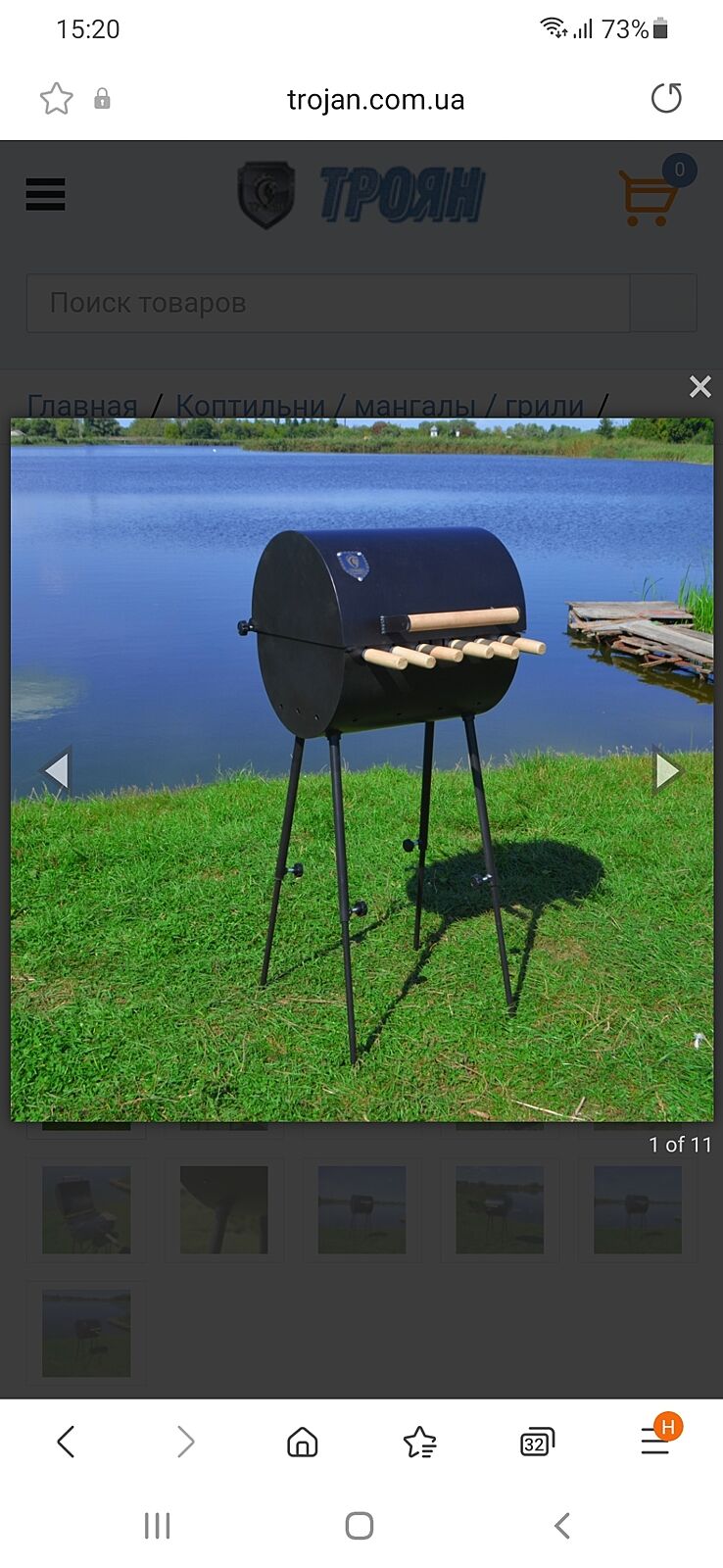The image size is (723, 1568).
Task: Open the browser's main menu
Action: pyautogui.click(x=654, y=1442)
